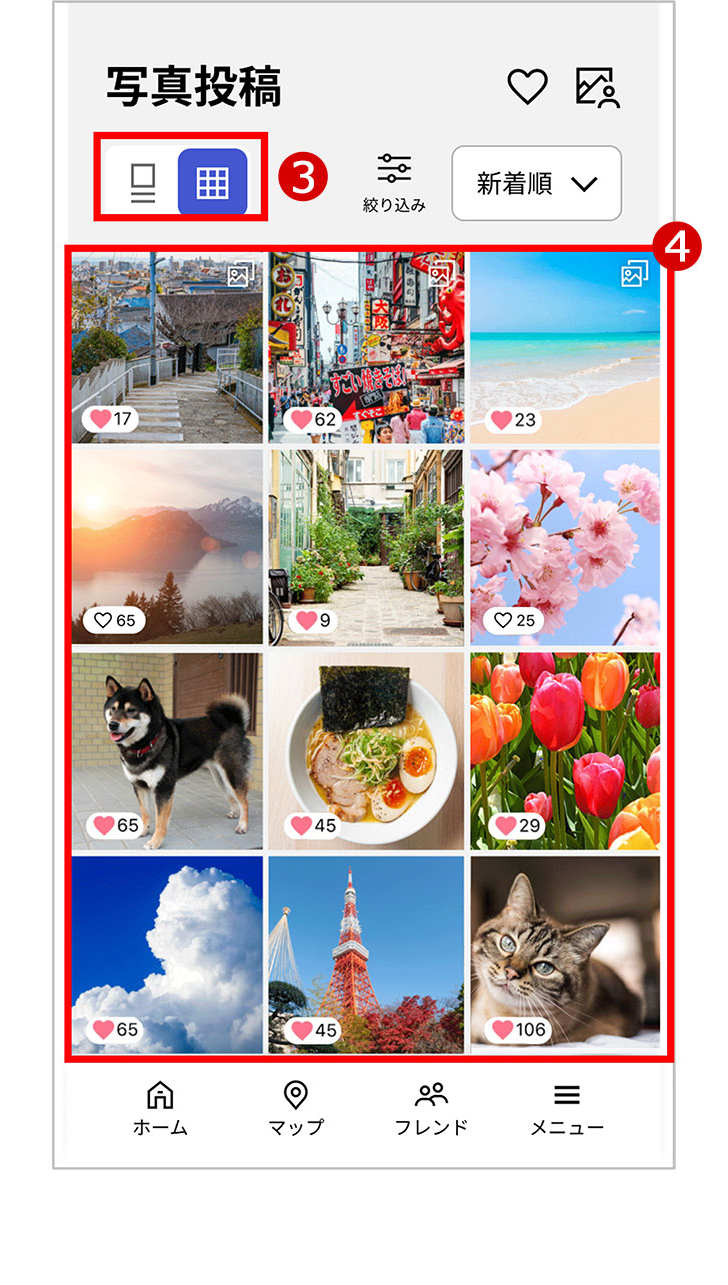This screenshot has height=1285, width=728.
Task: Open the フレンド tab
Action: click(431, 1108)
